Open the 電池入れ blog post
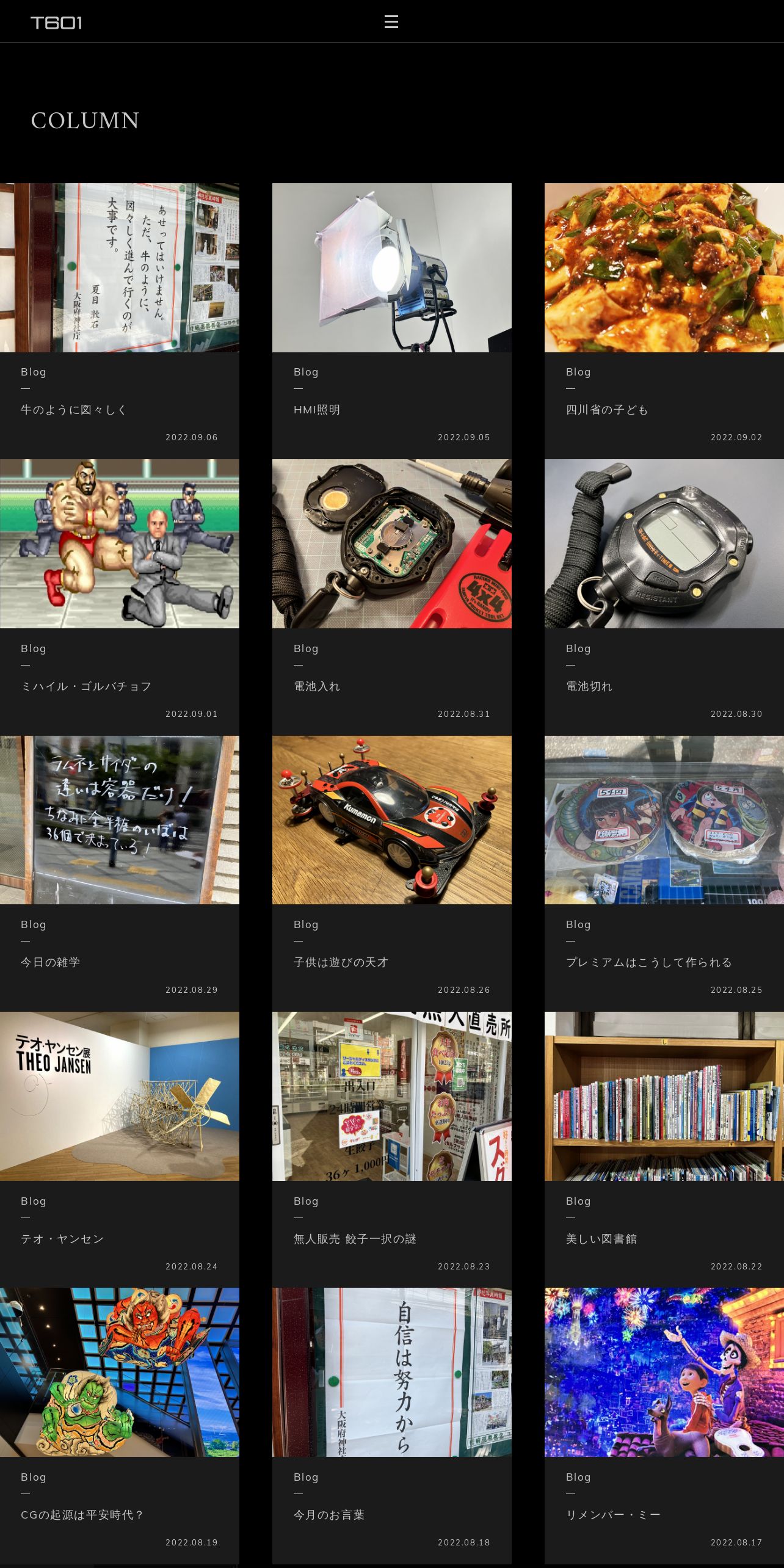The height and width of the screenshot is (1568, 784). tap(317, 686)
